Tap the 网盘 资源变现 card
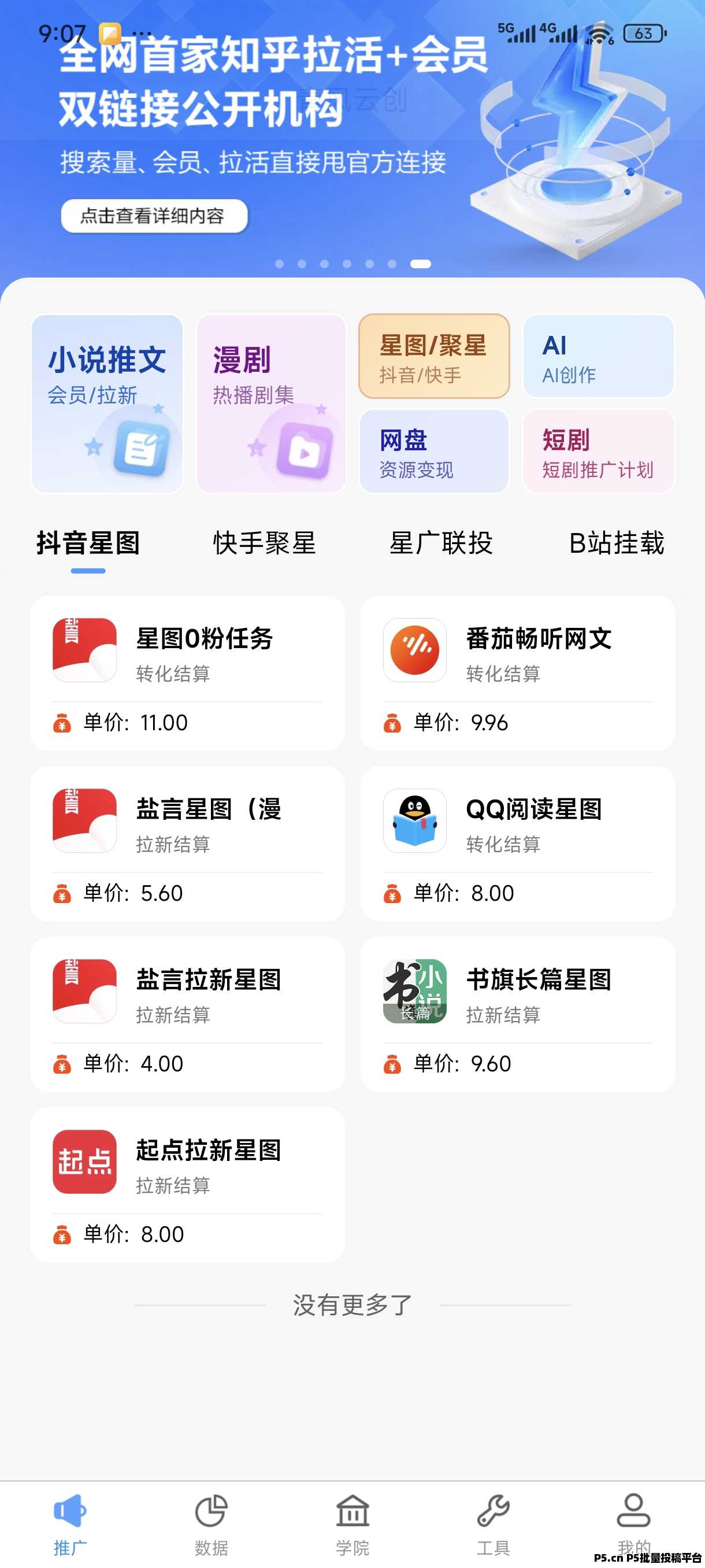This screenshot has height=1568, width=705. 435,452
